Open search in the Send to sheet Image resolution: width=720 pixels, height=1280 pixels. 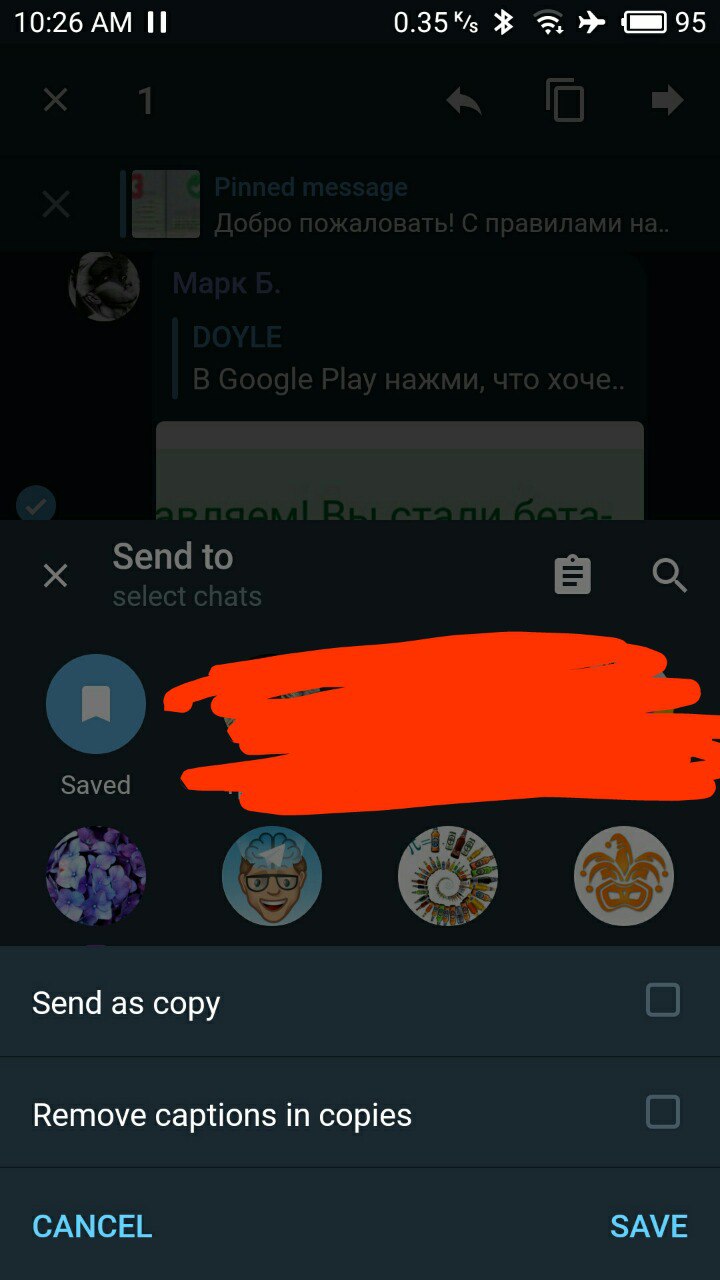669,576
